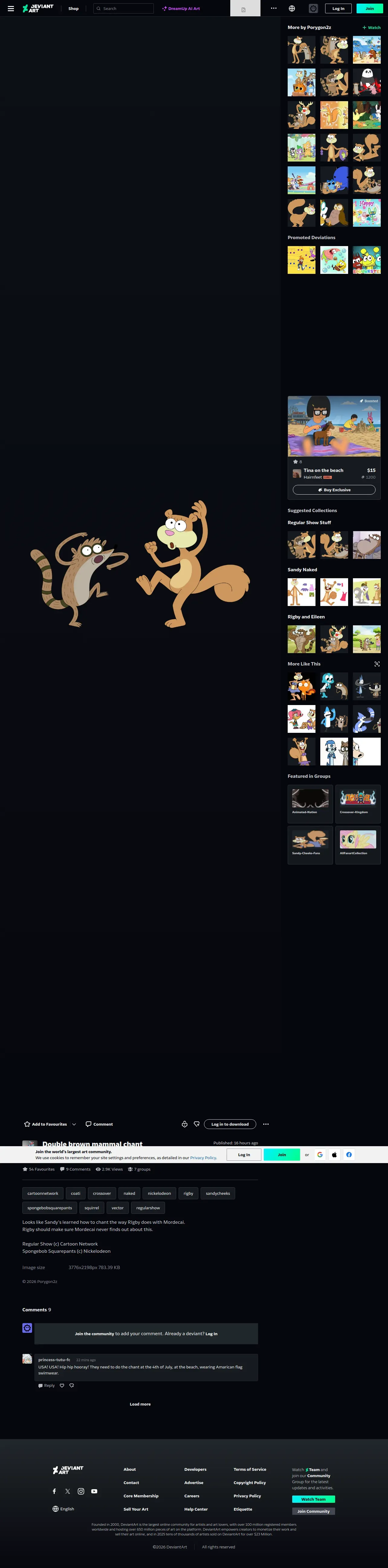Tap Join Community in the footer
This screenshot has height=1568, width=388.
click(313, 1512)
